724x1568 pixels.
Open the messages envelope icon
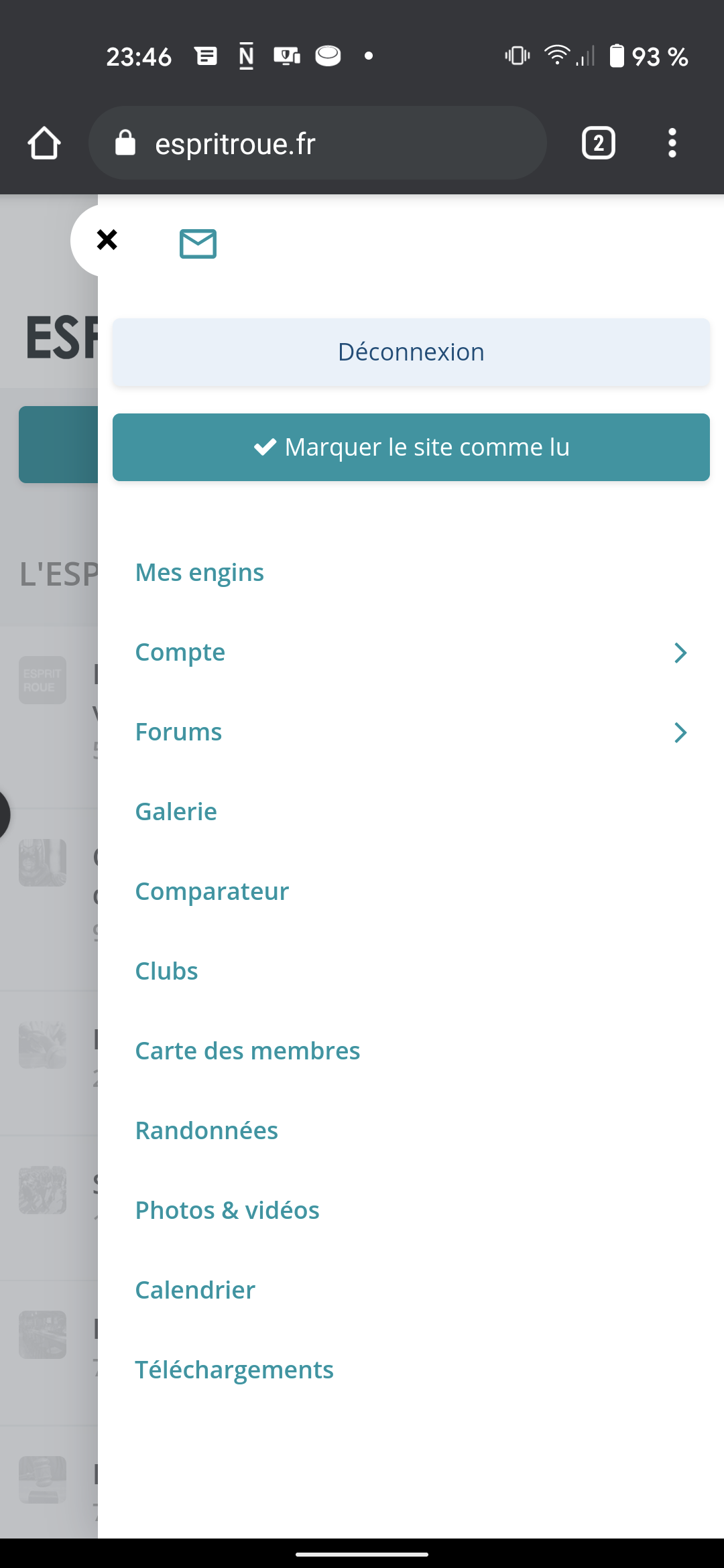click(x=198, y=243)
